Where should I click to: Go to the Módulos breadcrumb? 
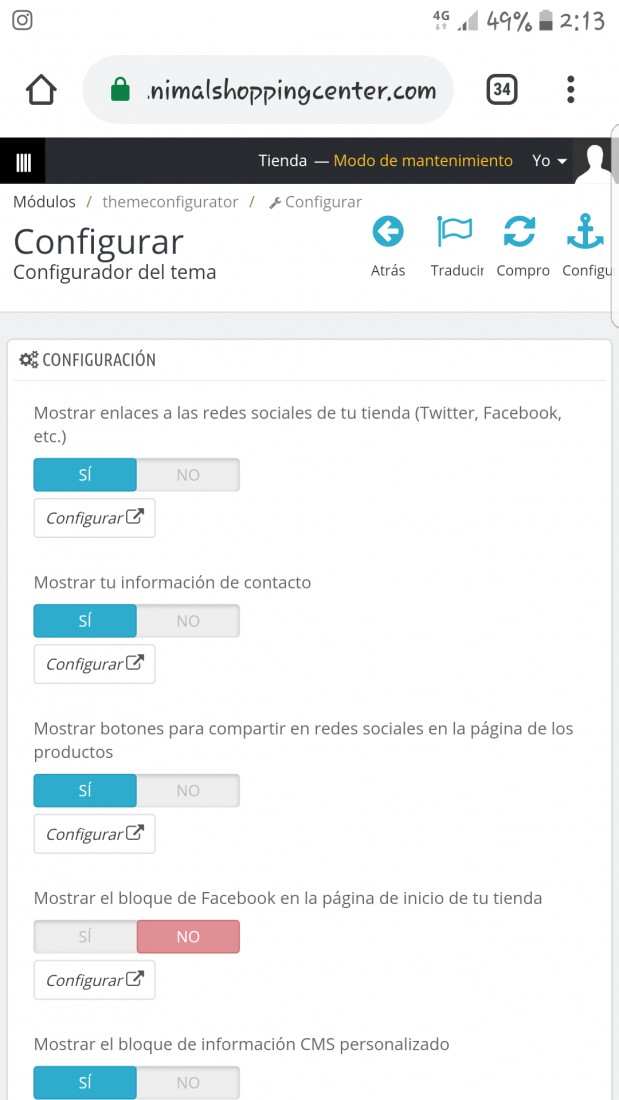[x=44, y=202]
